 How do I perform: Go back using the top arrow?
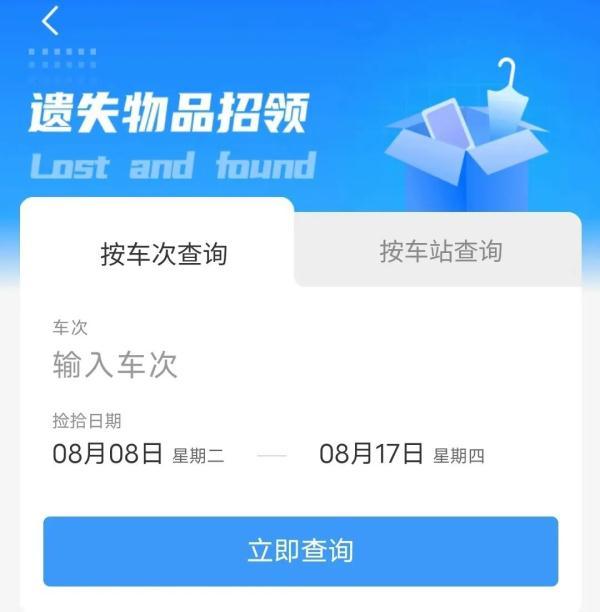pos(51,20)
